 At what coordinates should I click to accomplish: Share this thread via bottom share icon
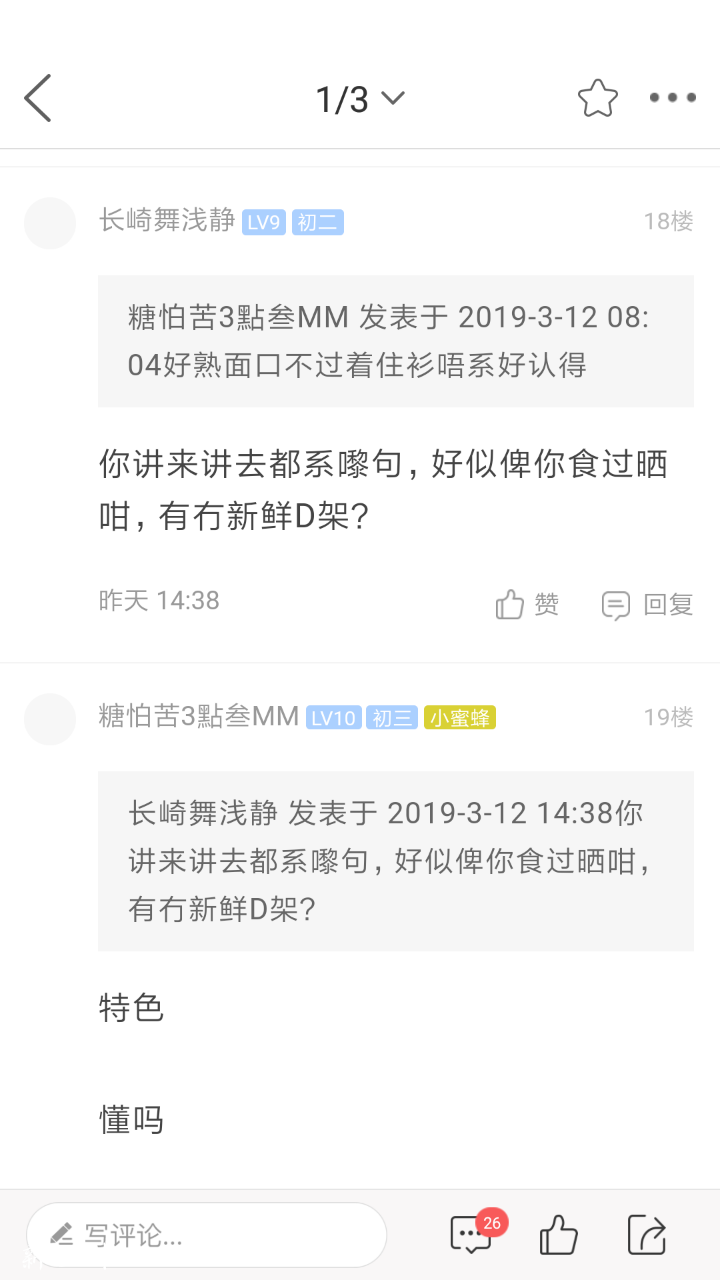pos(646,1235)
